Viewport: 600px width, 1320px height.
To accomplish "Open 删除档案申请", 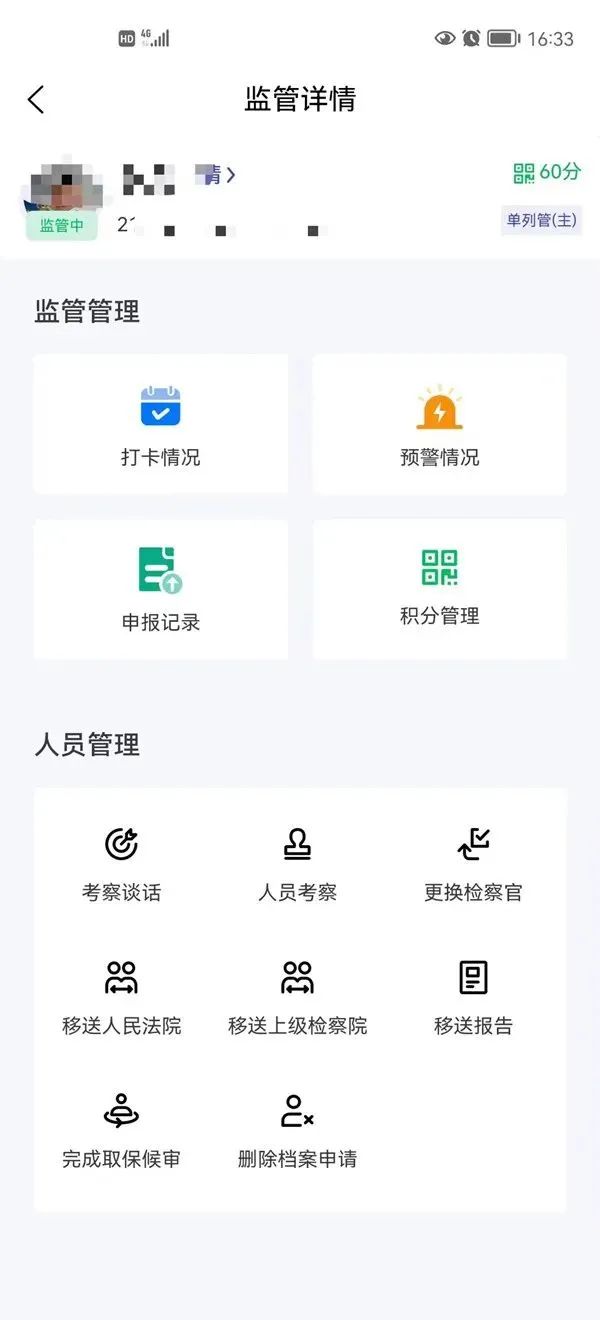I will pos(297,1130).
